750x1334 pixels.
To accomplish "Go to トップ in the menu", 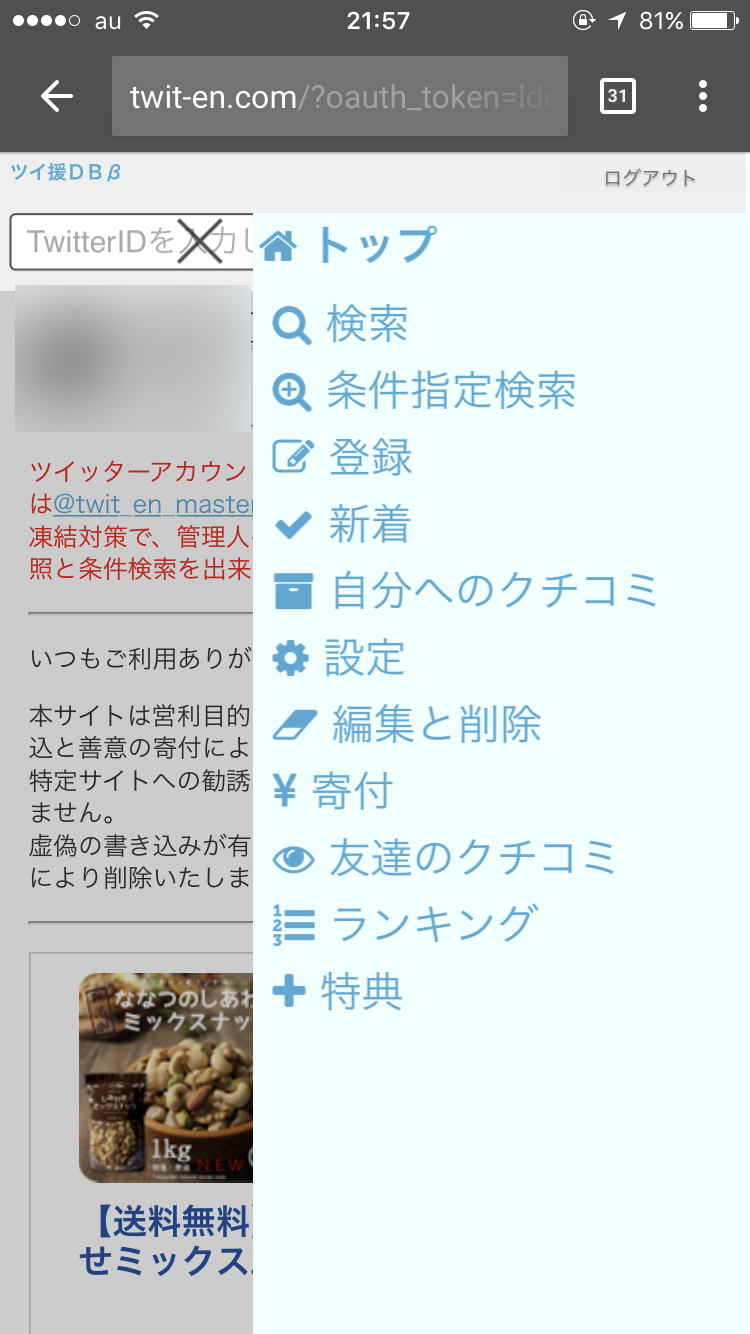I will click(x=349, y=245).
